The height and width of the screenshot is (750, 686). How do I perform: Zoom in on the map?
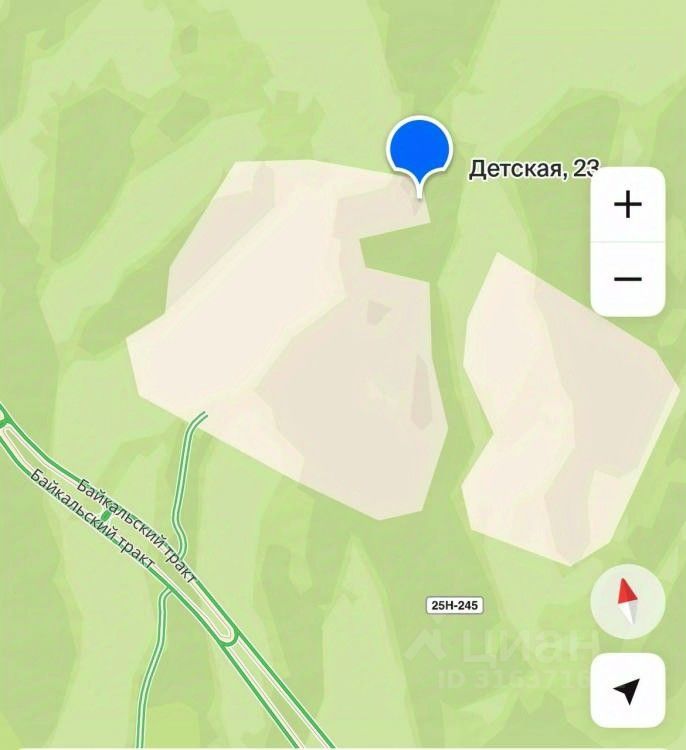tap(627, 205)
